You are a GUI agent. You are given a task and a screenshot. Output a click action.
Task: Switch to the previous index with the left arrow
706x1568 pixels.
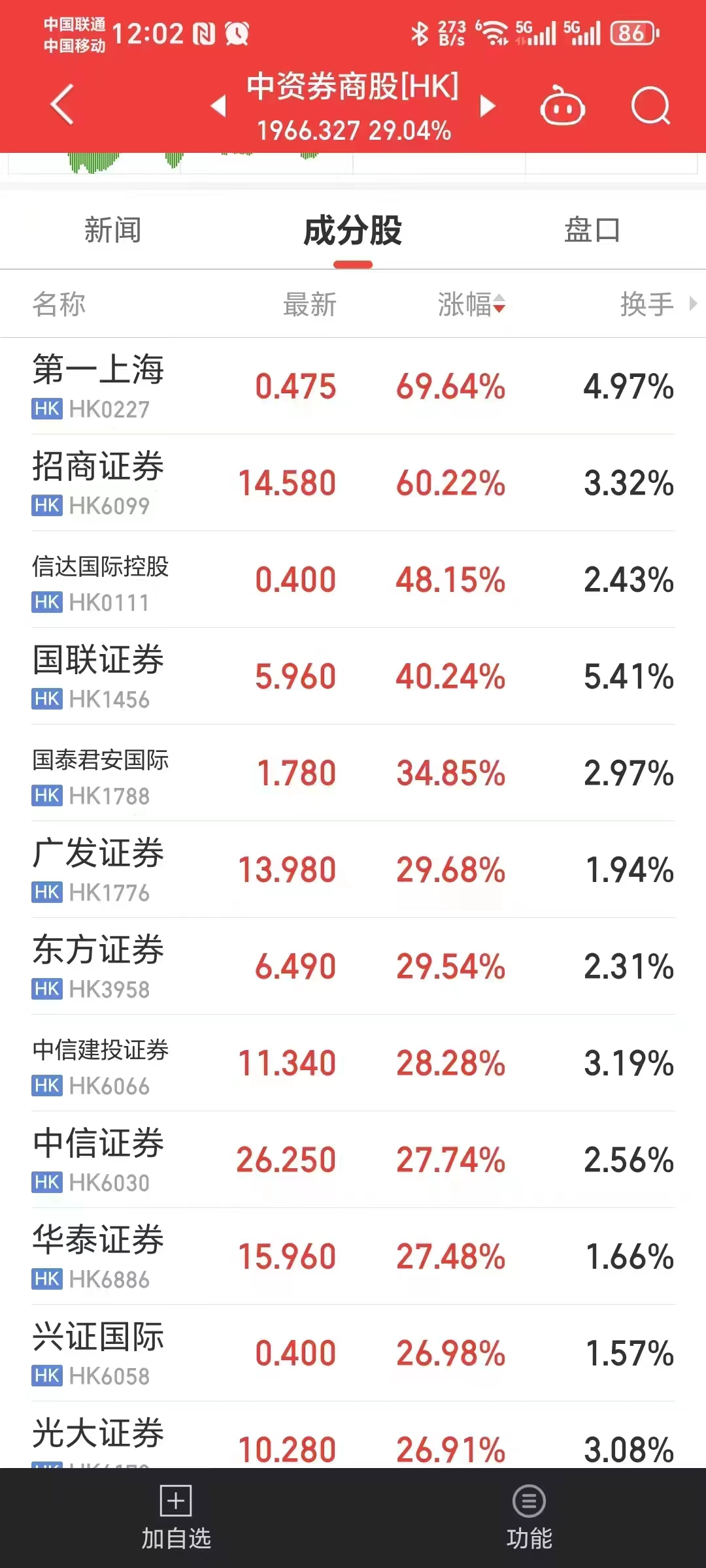coord(218,106)
